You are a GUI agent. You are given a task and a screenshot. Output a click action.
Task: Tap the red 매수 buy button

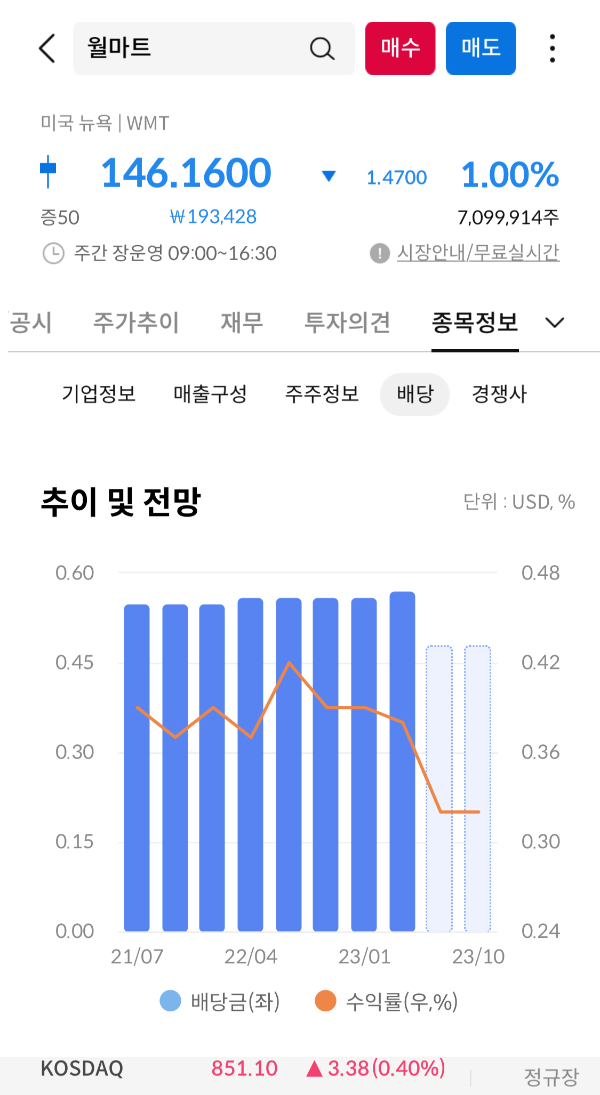tap(400, 48)
